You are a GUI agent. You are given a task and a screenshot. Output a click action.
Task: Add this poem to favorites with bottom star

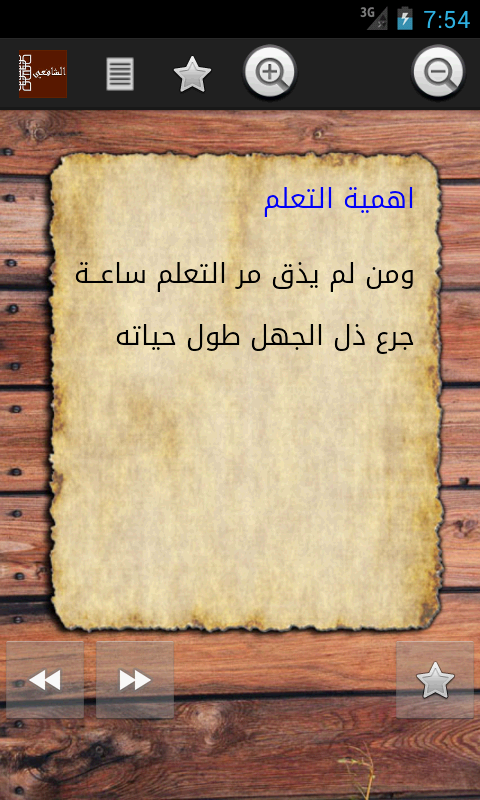click(435, 680)
